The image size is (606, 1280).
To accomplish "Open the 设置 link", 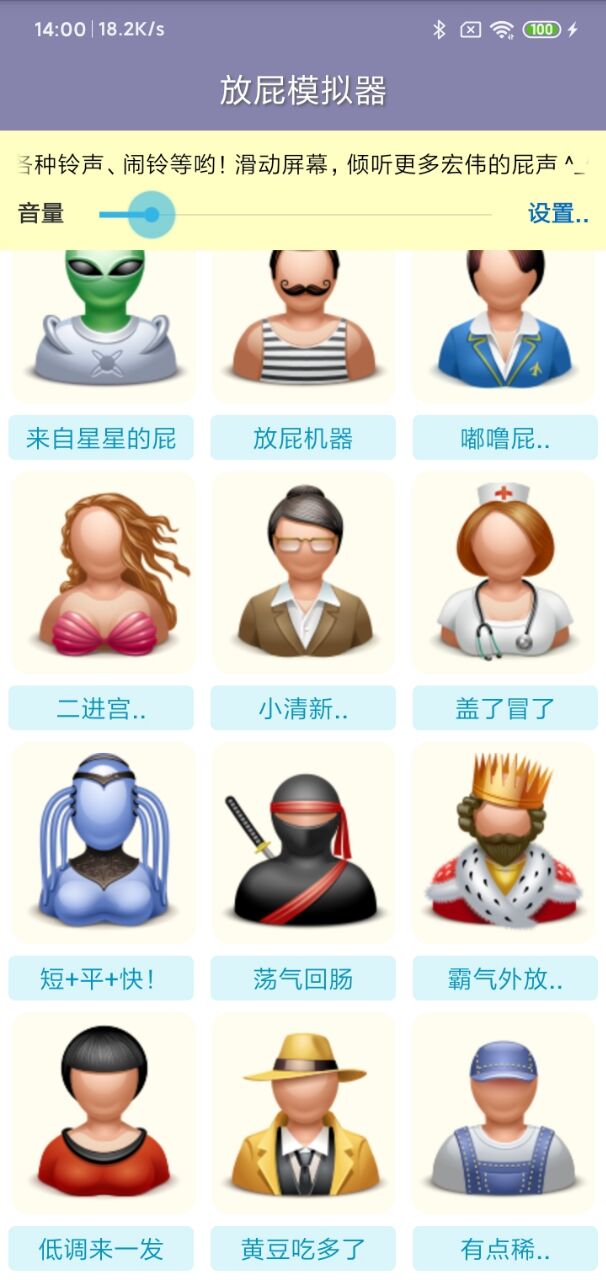I will coord(557,213).
